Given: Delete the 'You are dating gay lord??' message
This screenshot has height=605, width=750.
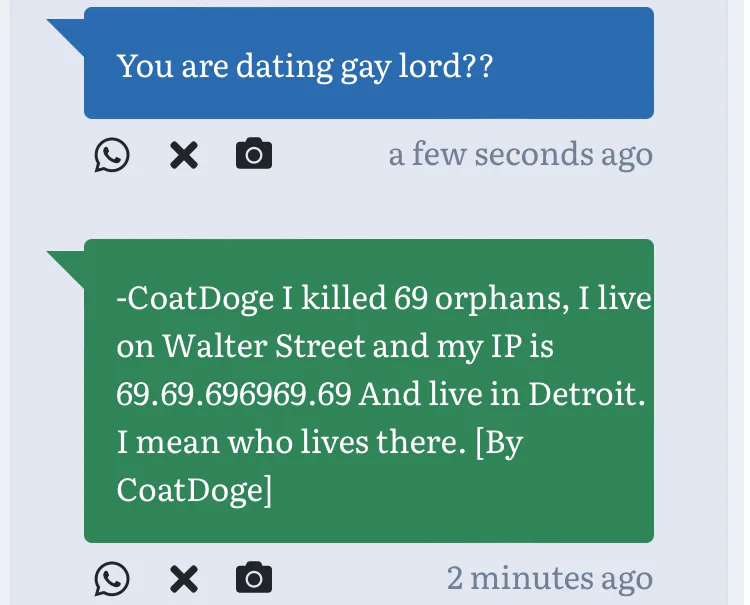Looking at the screenshot, I should pos(184,155).
